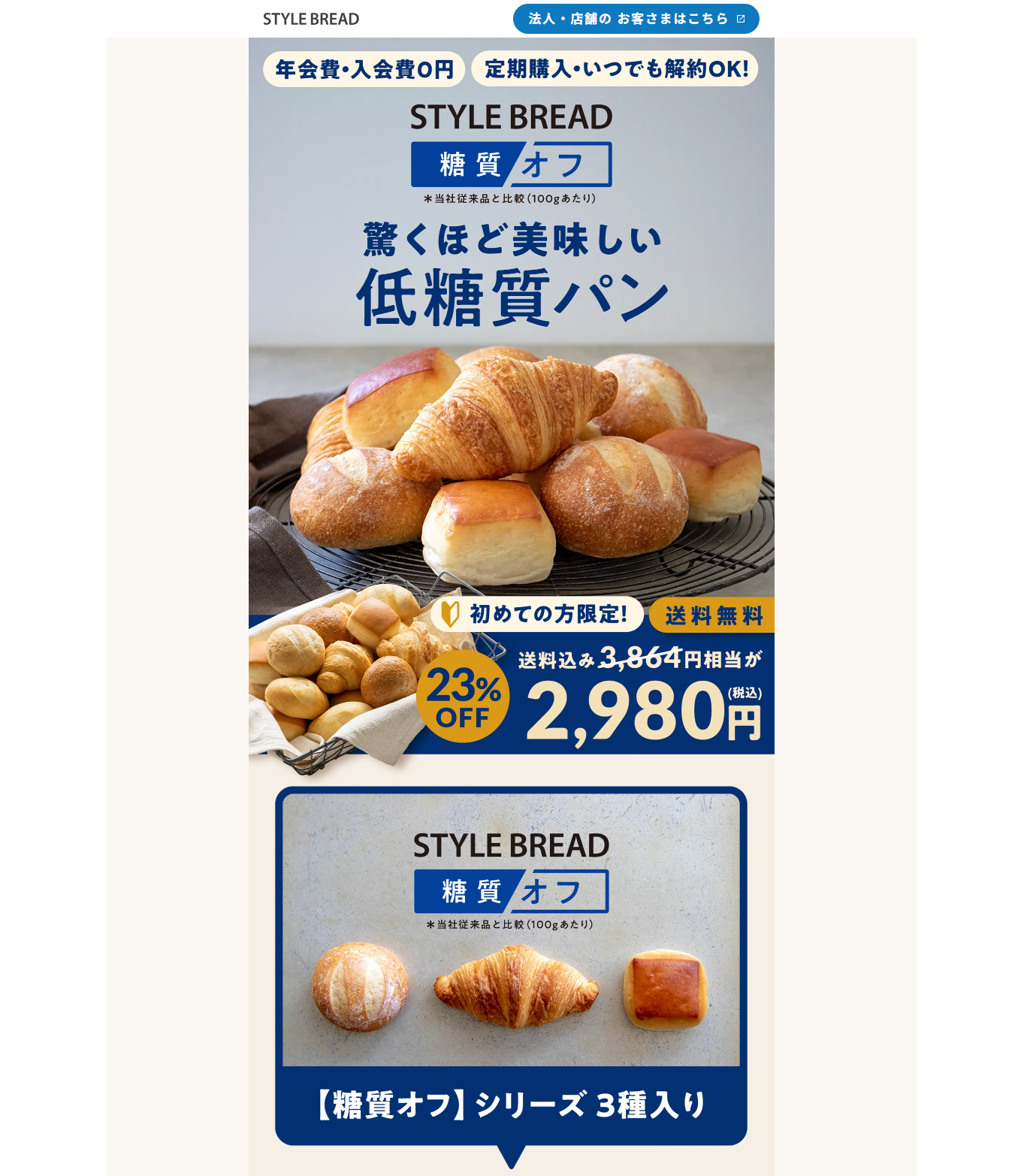This screenshot has width=1024, height=1176.
Task: Tap the STYLE BREAD header logo
Action: (311, 20)
